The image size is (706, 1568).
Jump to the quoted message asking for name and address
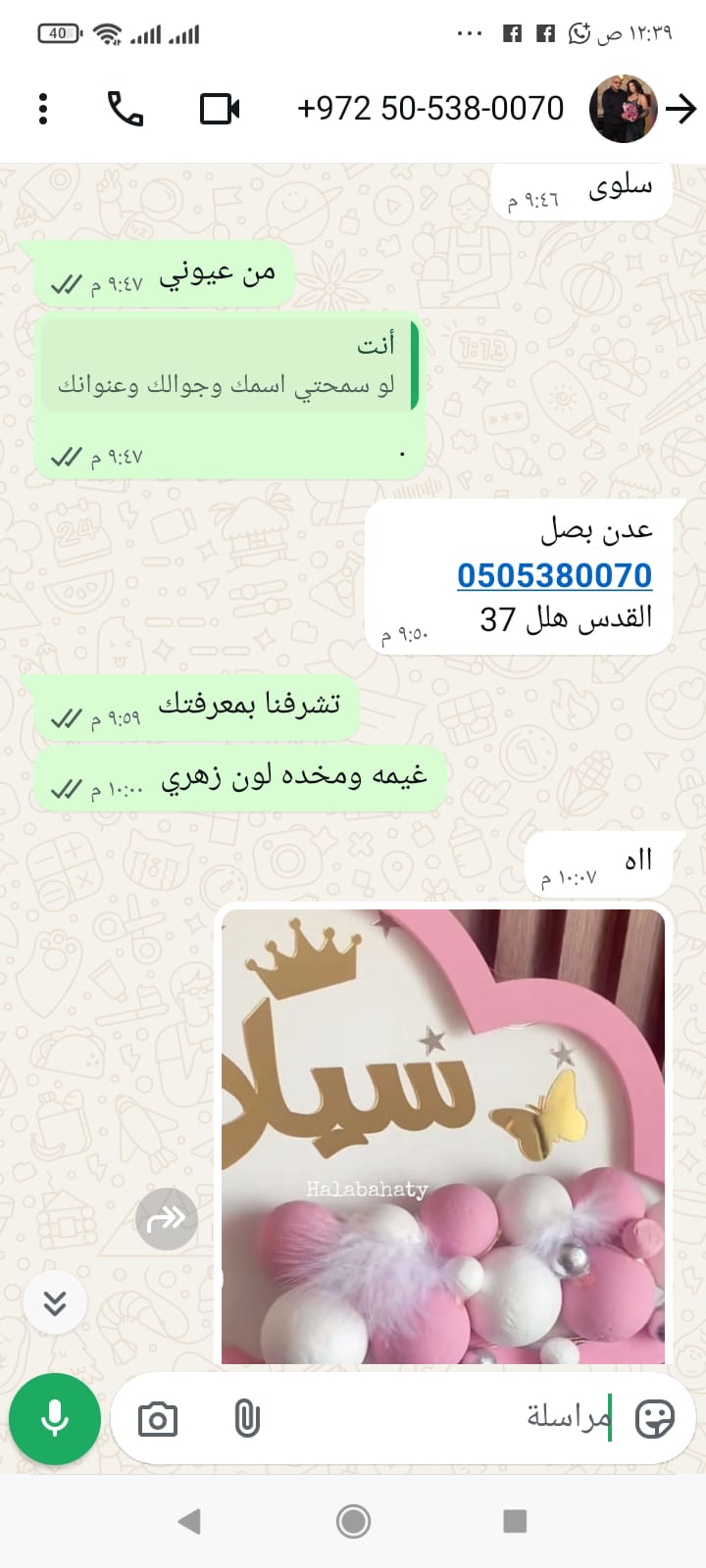pyautogui.click(x=229, y=365)
